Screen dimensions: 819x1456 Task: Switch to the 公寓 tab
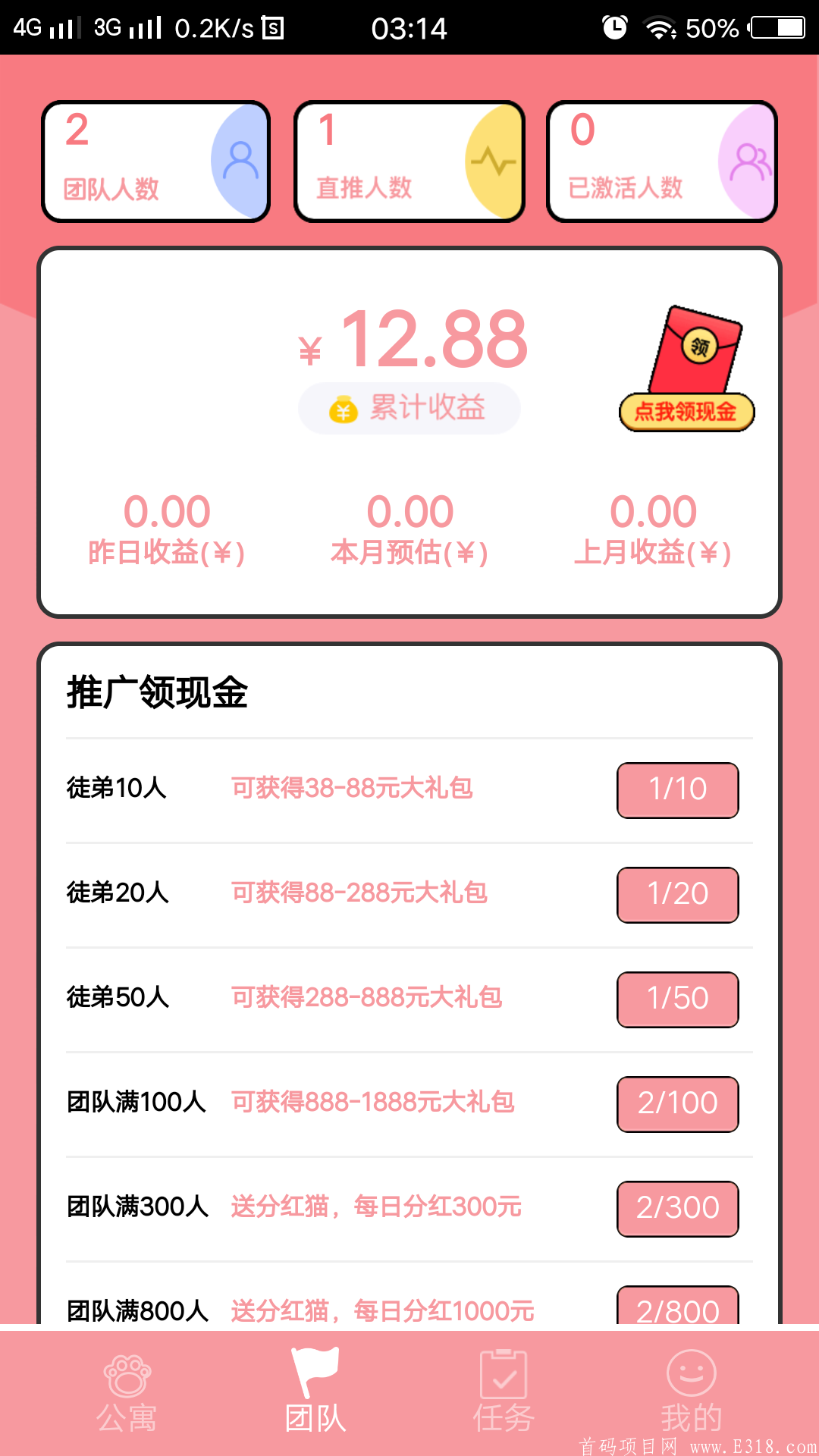[x=127, y=1394]
